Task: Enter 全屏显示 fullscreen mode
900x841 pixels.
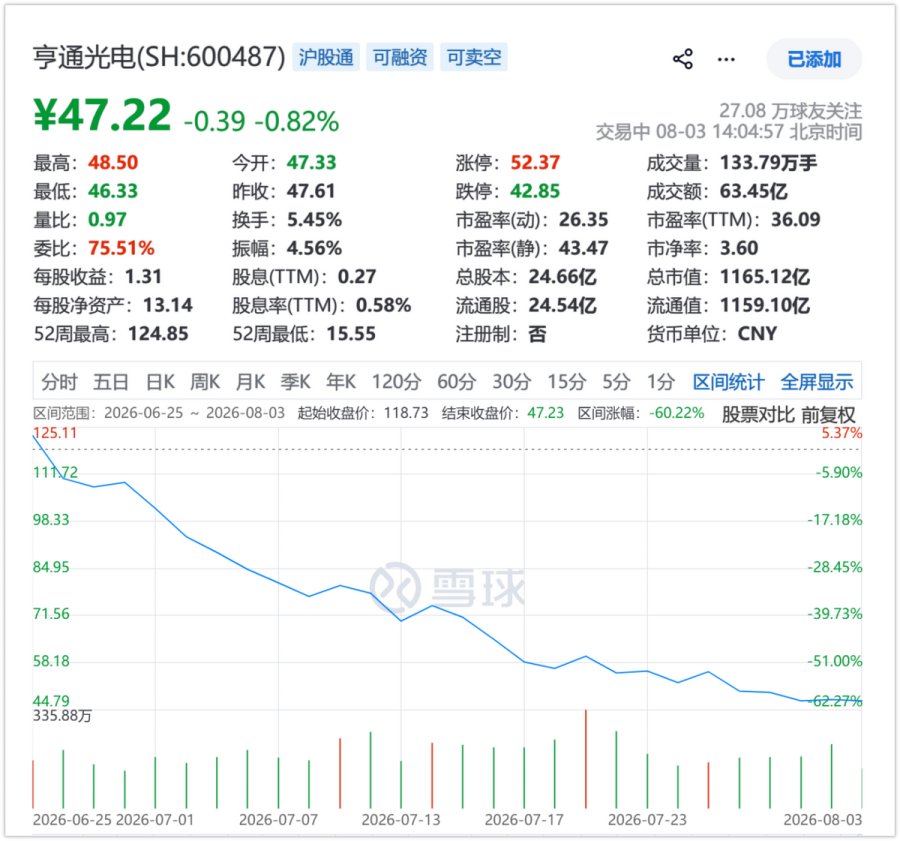Action: [x=817, y=382]
